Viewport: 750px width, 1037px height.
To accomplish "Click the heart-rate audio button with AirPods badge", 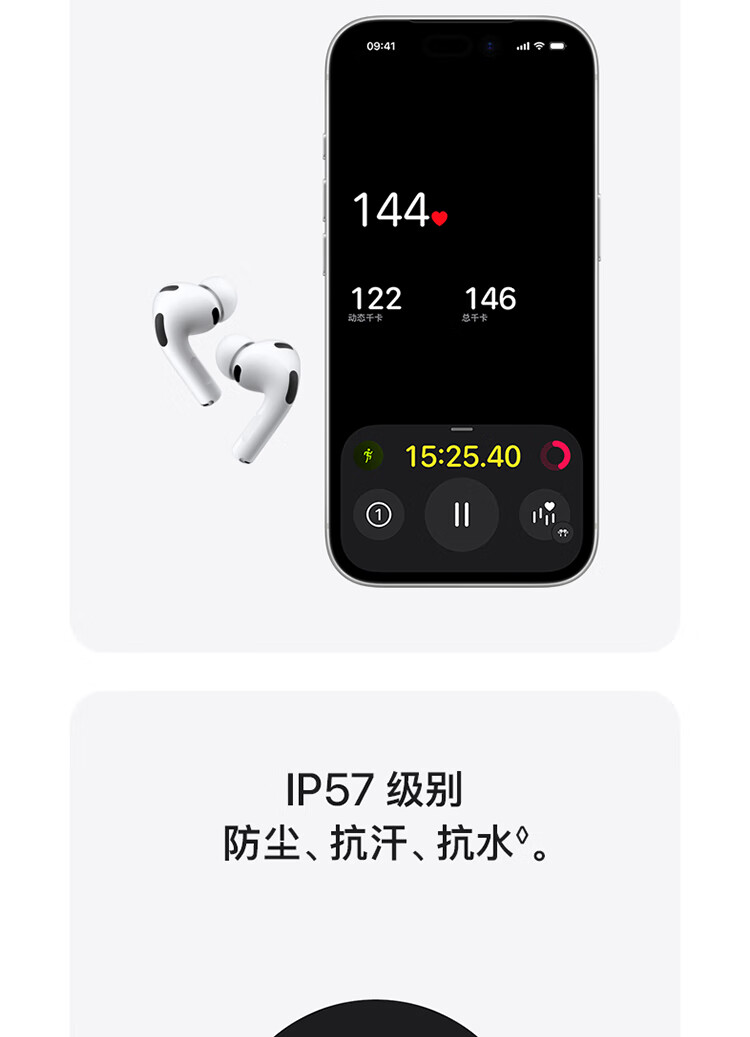I will [544, 512].
